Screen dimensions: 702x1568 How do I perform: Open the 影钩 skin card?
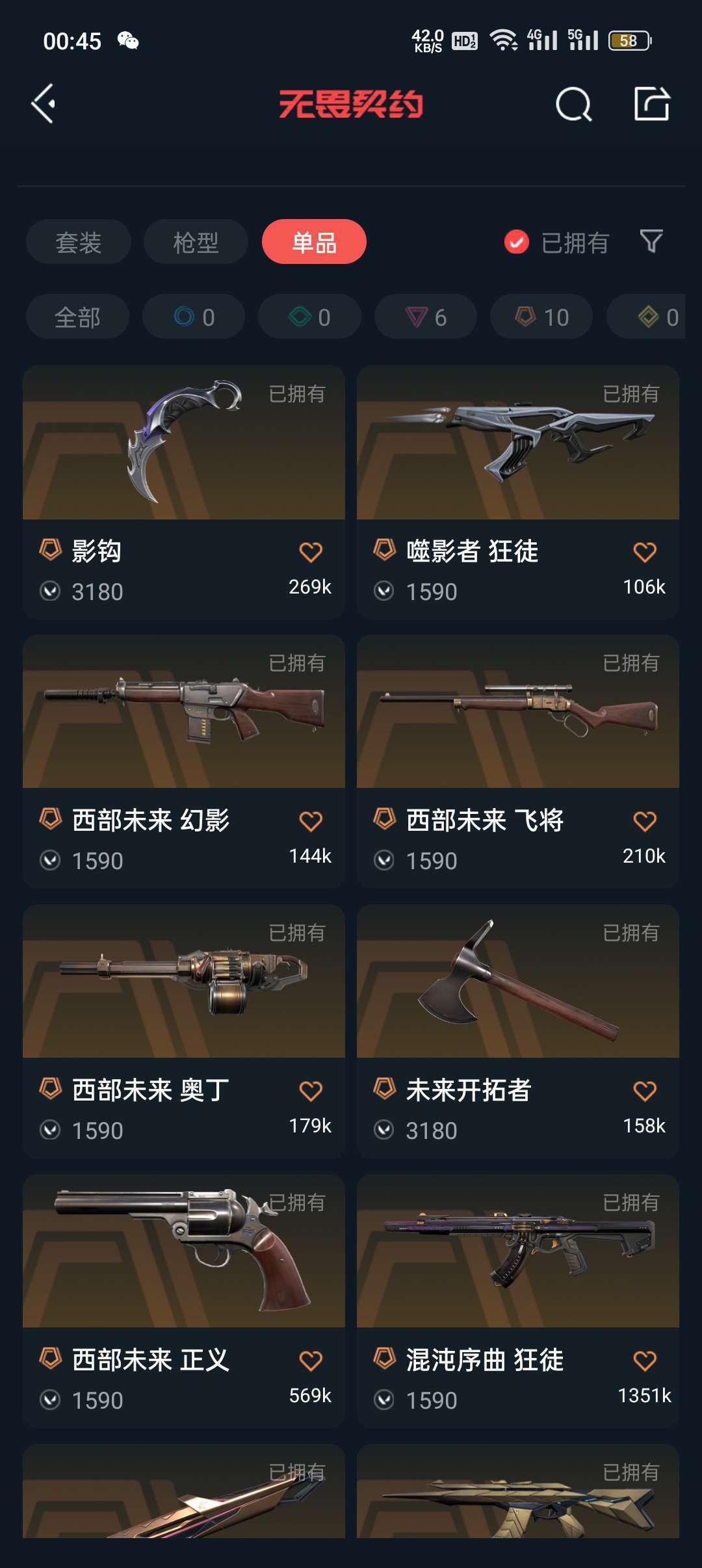click(184, 492)
